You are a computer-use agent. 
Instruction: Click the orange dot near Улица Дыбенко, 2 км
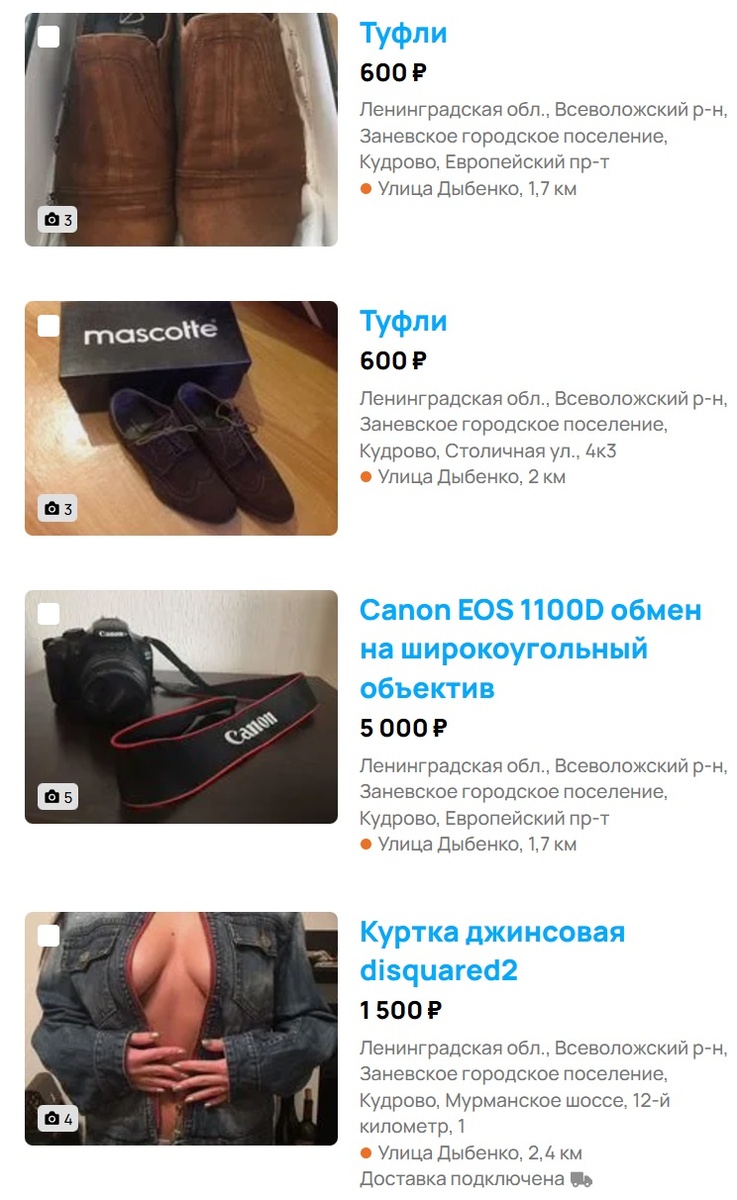[x=365, y=477]
